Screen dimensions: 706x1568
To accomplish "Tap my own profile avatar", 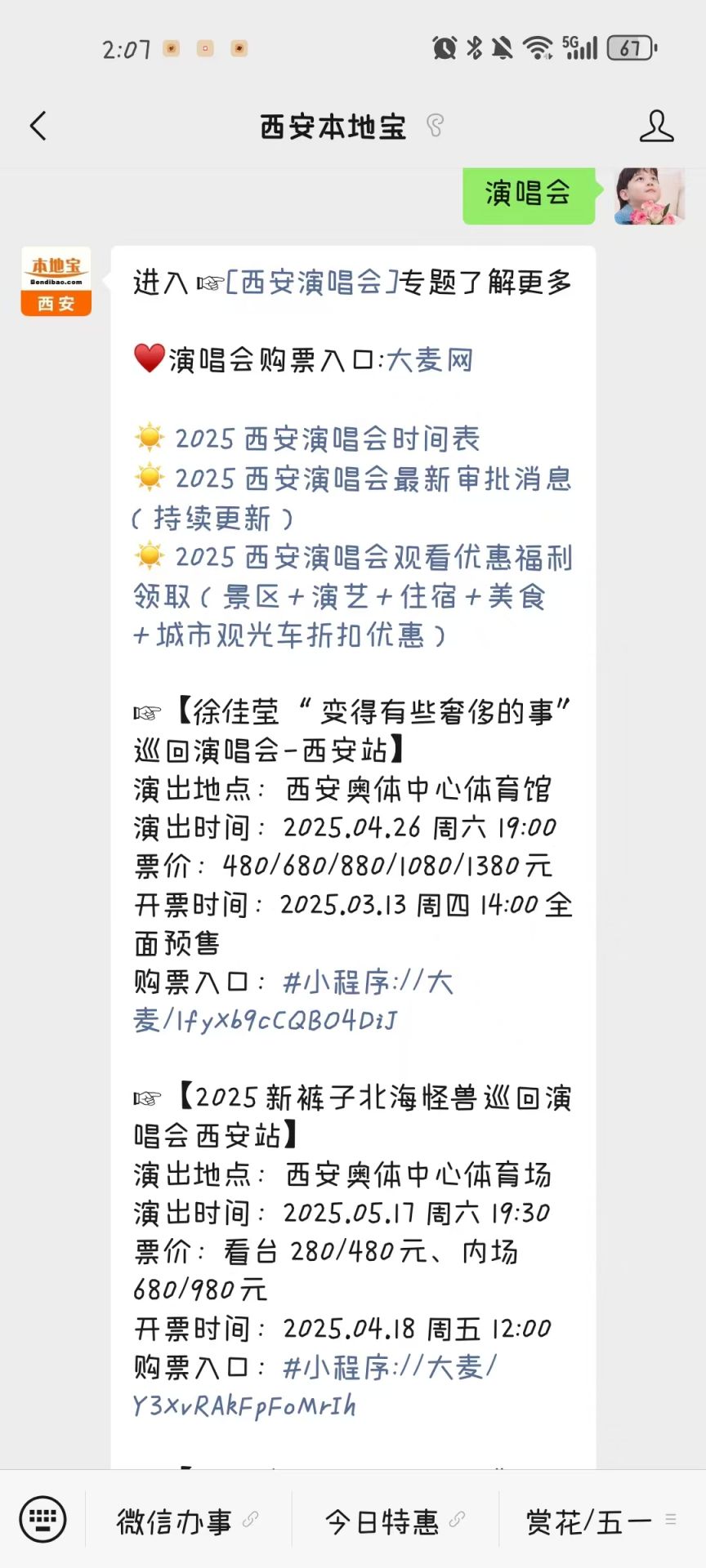I will pyautogui.click(x=650, y=196).
